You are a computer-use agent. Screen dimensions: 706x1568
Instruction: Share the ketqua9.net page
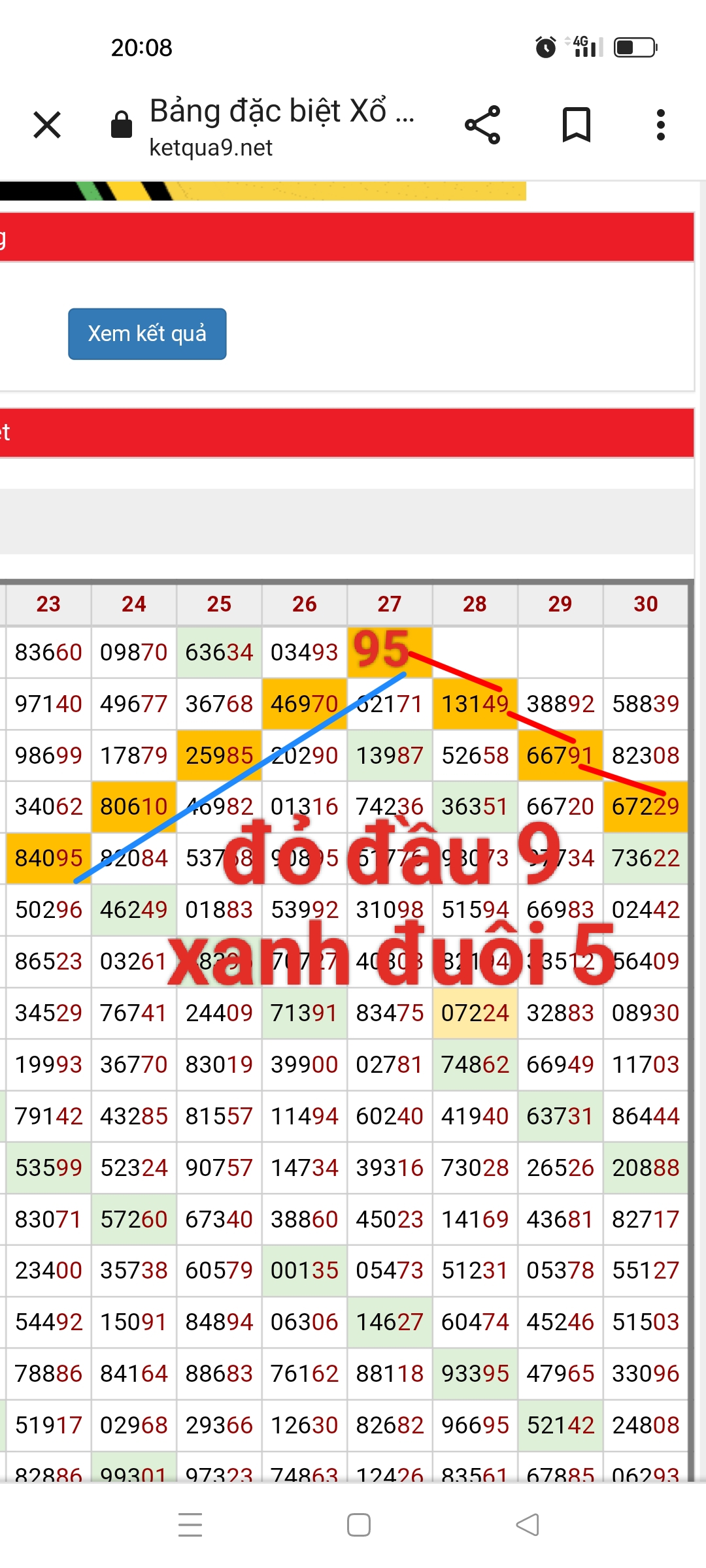pyautogui.click(x=482, y=125)
